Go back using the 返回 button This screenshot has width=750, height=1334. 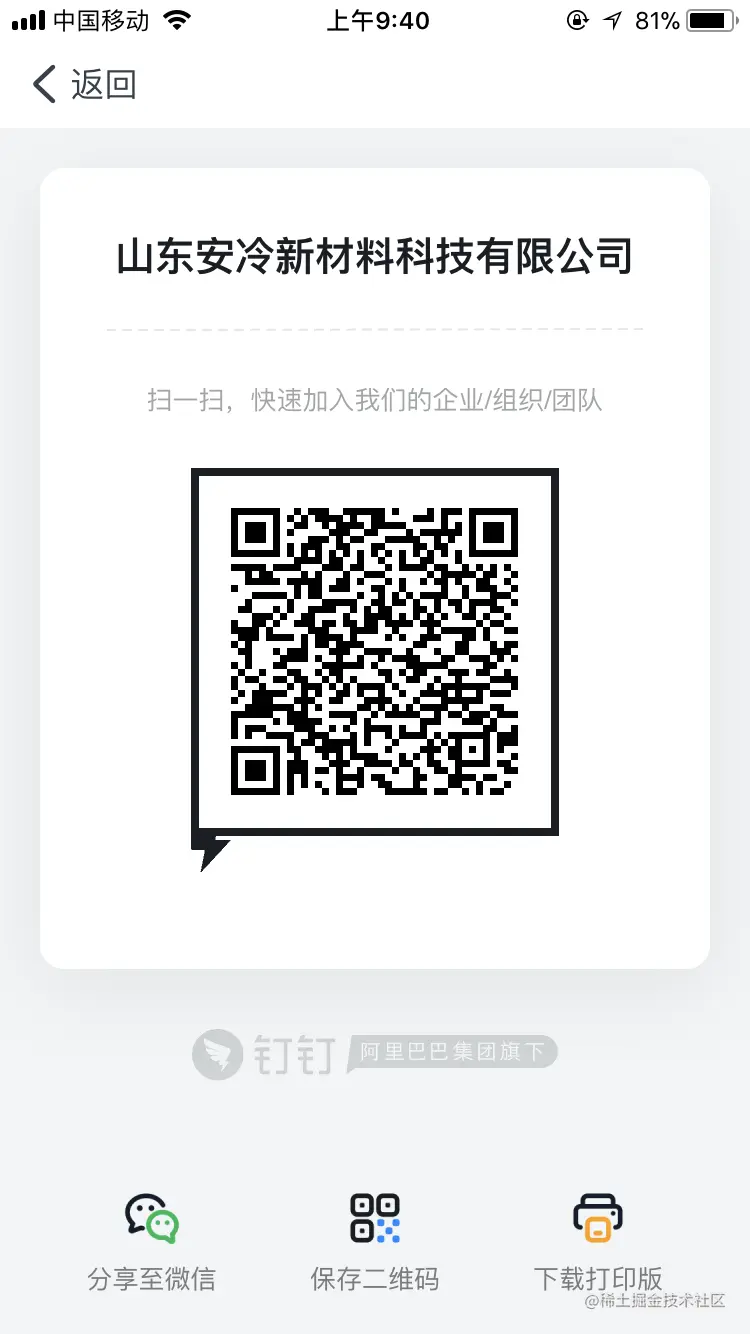(84, 84)
